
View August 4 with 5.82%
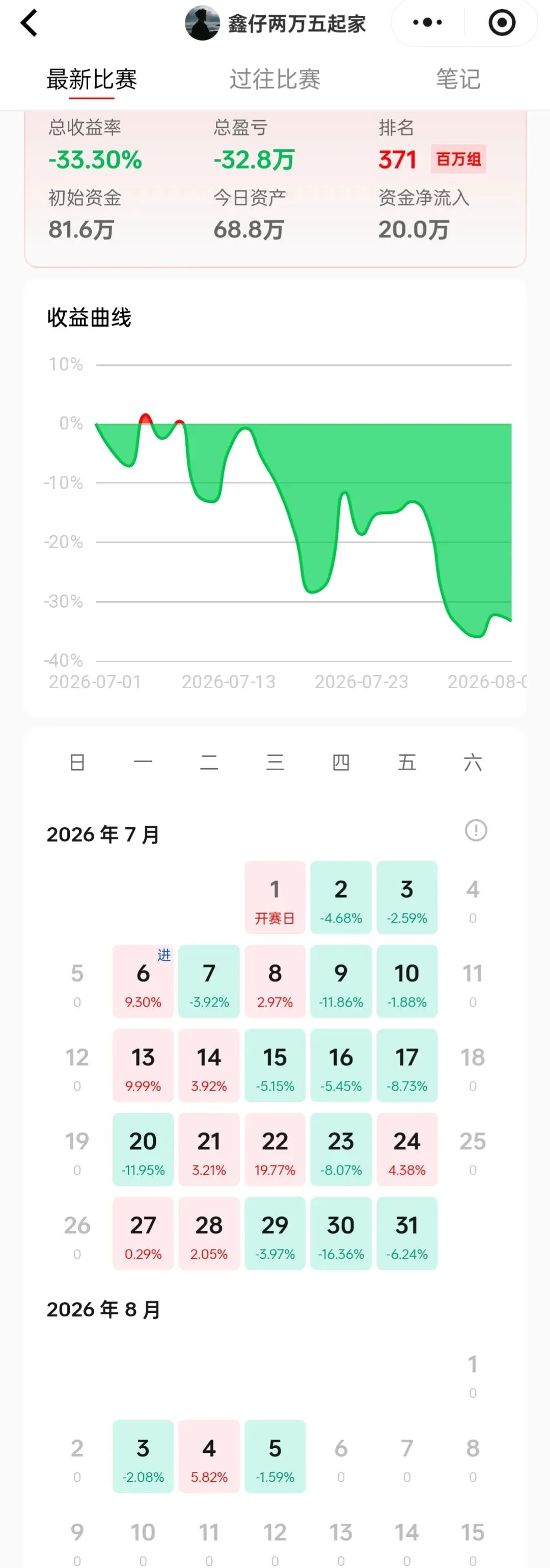[x=209, y=1456]
